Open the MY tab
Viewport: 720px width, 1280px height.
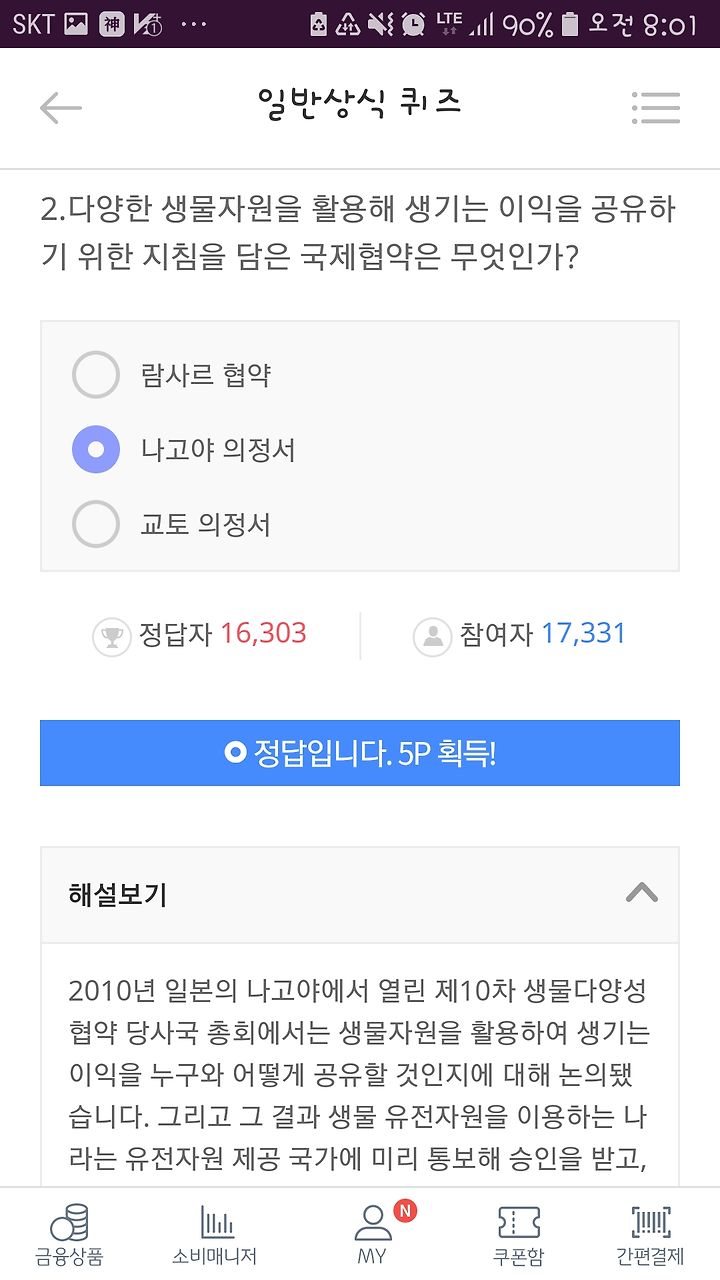372,1236
